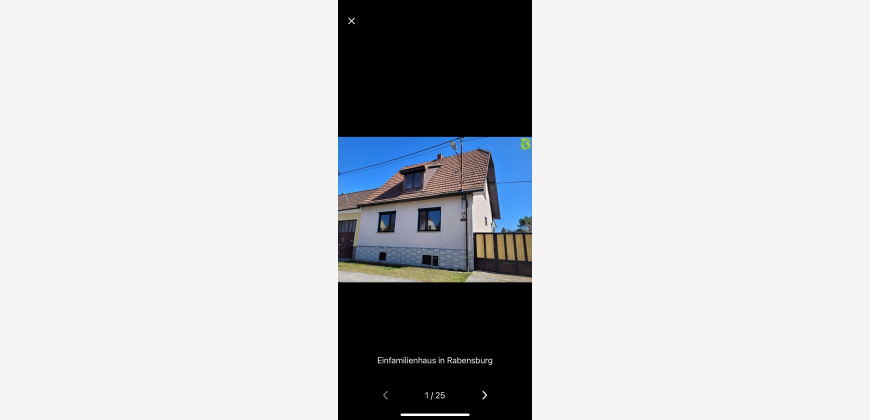The width and height of the screenshot is (870, 420).
Task: Close the photo gallery viewer
Action: 351,21
